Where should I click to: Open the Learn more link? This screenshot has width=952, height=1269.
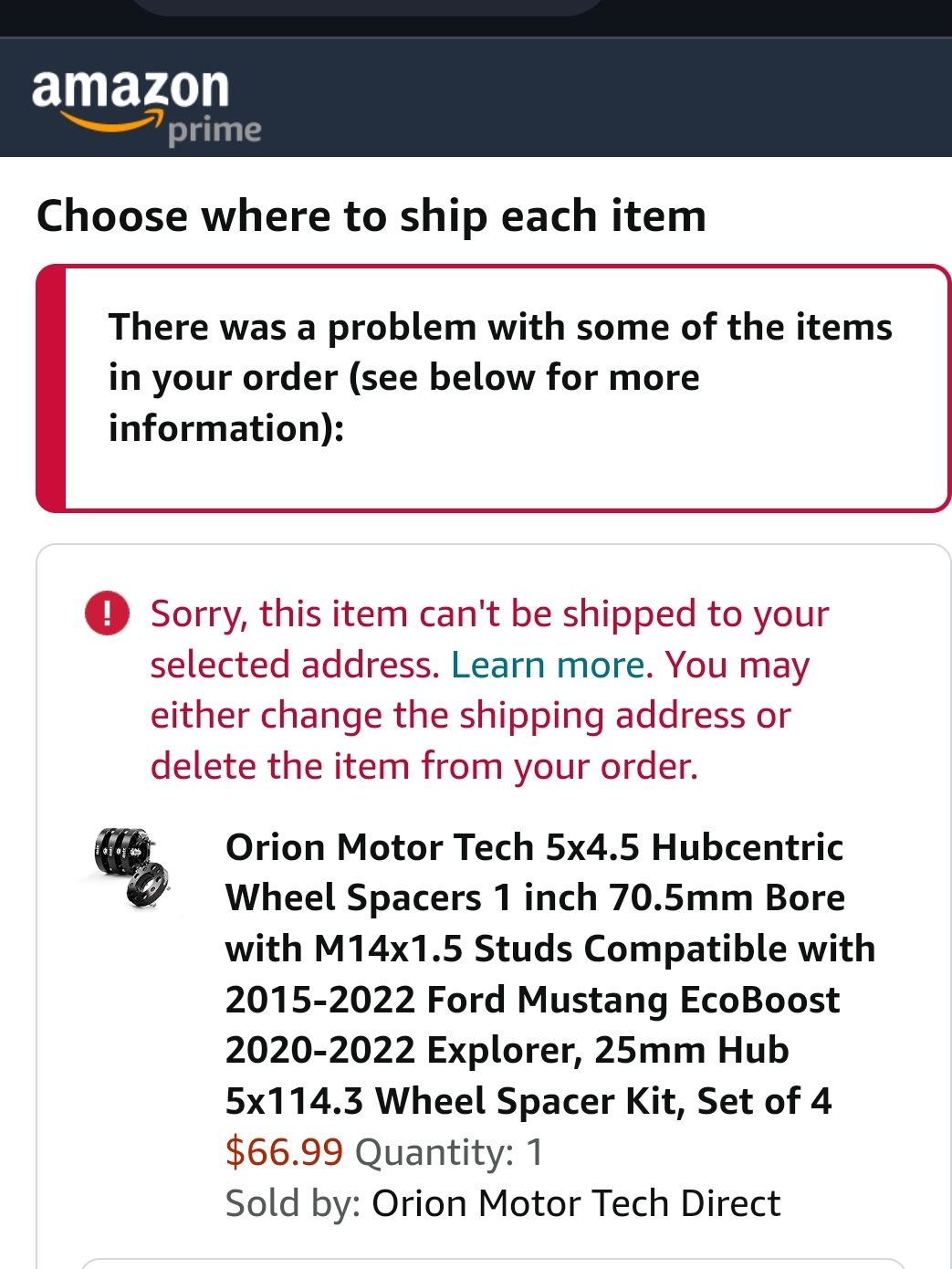click(x=548, y=665)
